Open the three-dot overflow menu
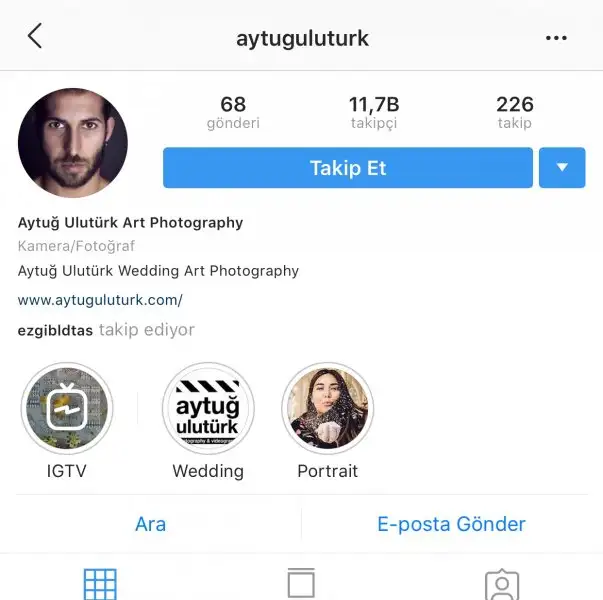Screen dimensions: 603x600 [x=556, y=38]
